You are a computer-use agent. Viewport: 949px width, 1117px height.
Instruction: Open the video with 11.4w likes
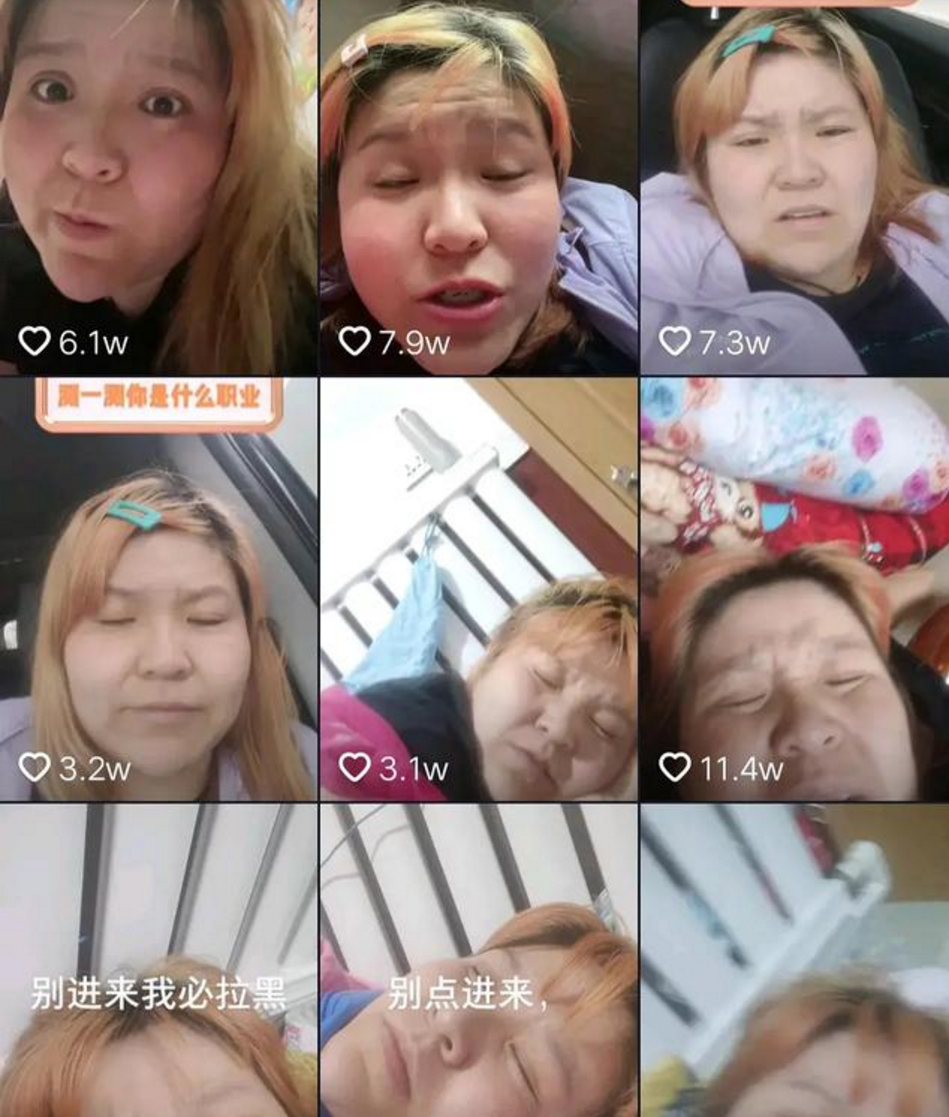[794, 590]
